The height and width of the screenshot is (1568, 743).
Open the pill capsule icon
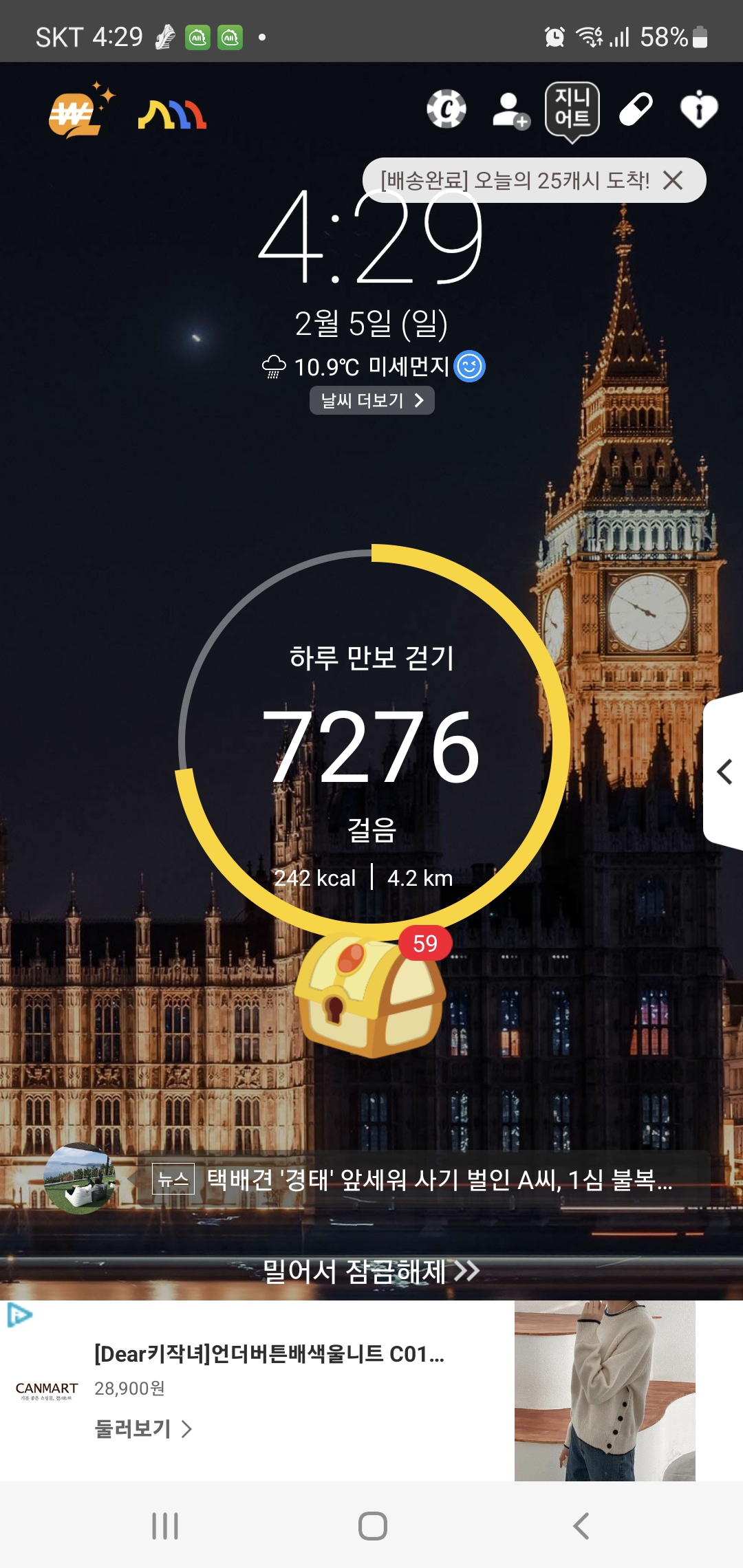(636, 110)
